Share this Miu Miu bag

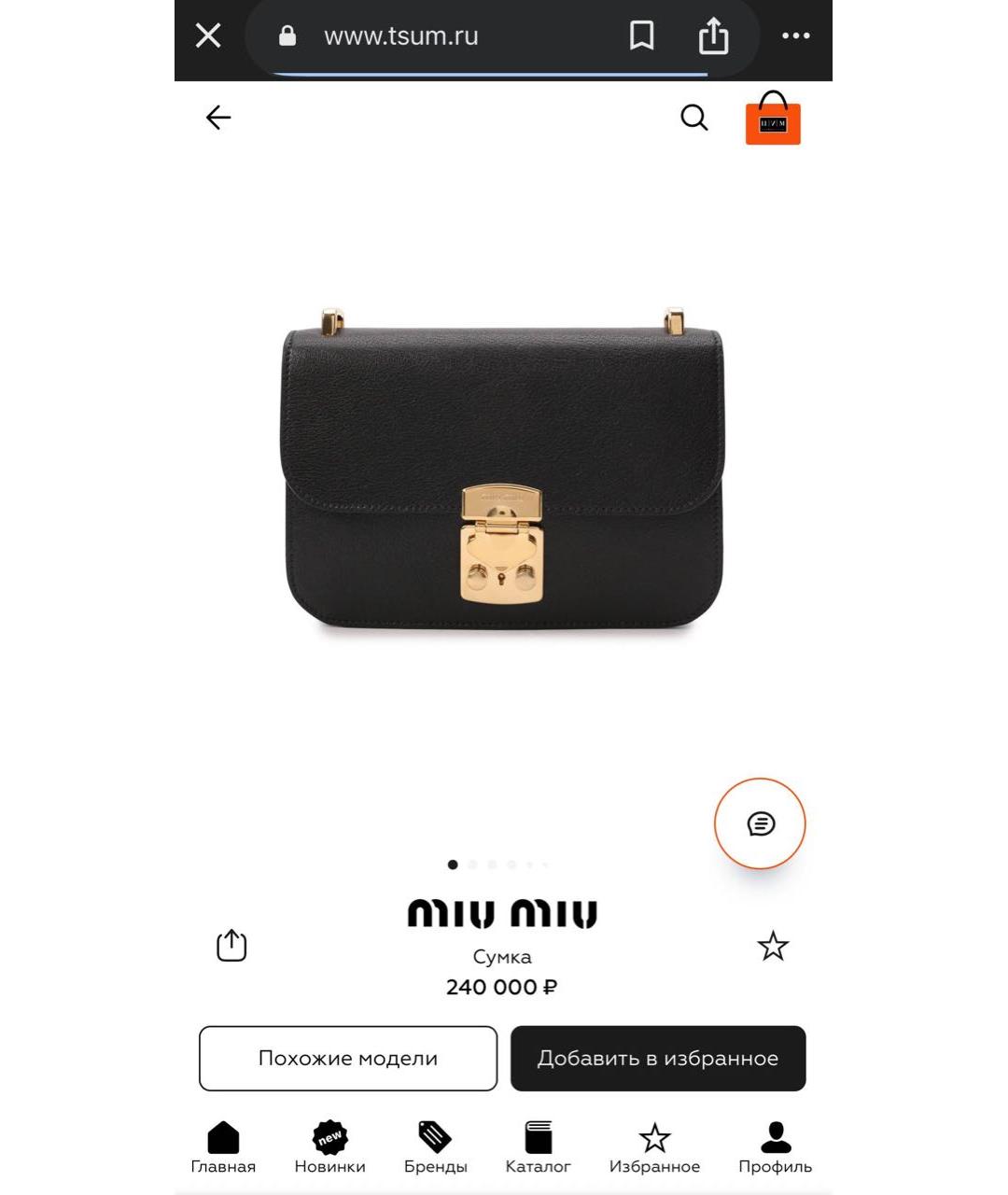pos(231,946)
